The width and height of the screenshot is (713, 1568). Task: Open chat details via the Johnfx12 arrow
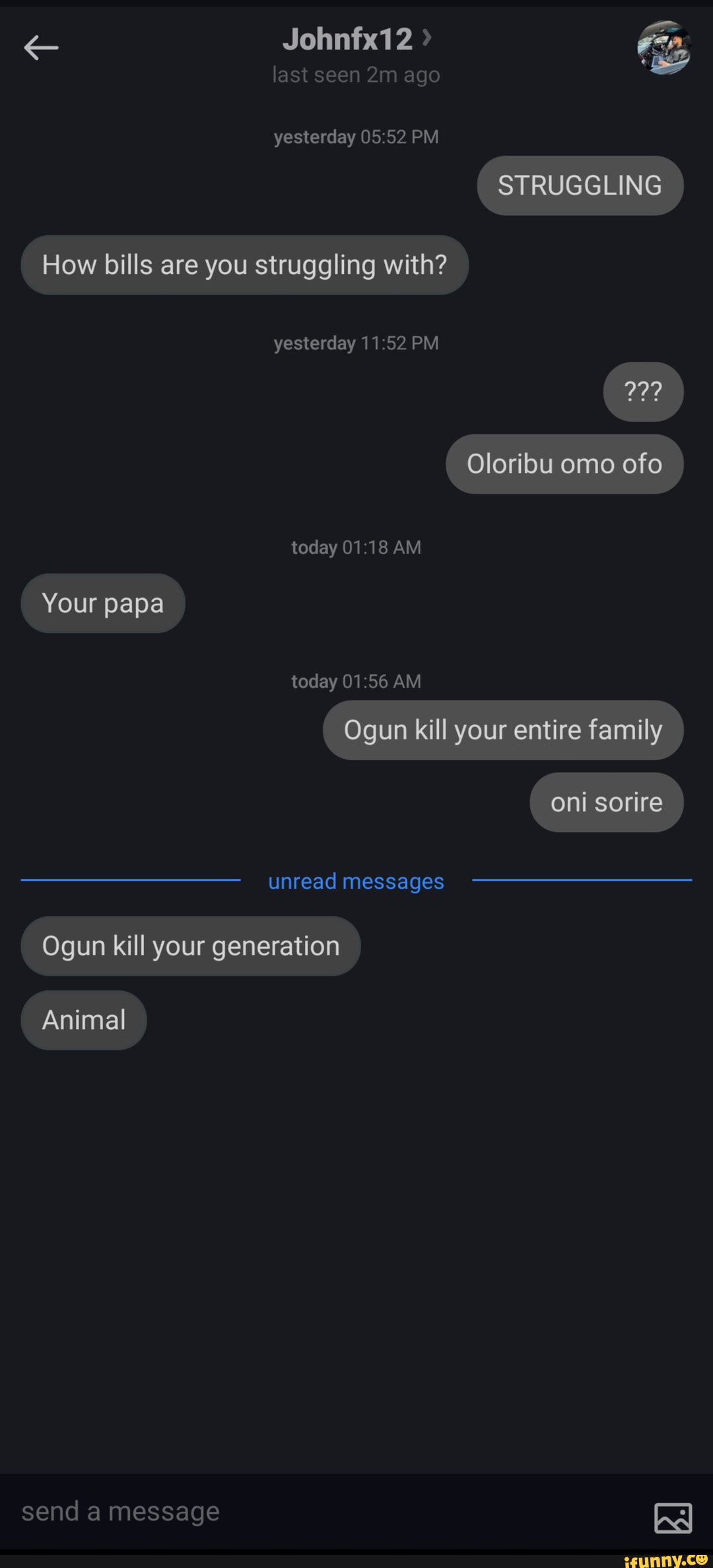[426, 38]
